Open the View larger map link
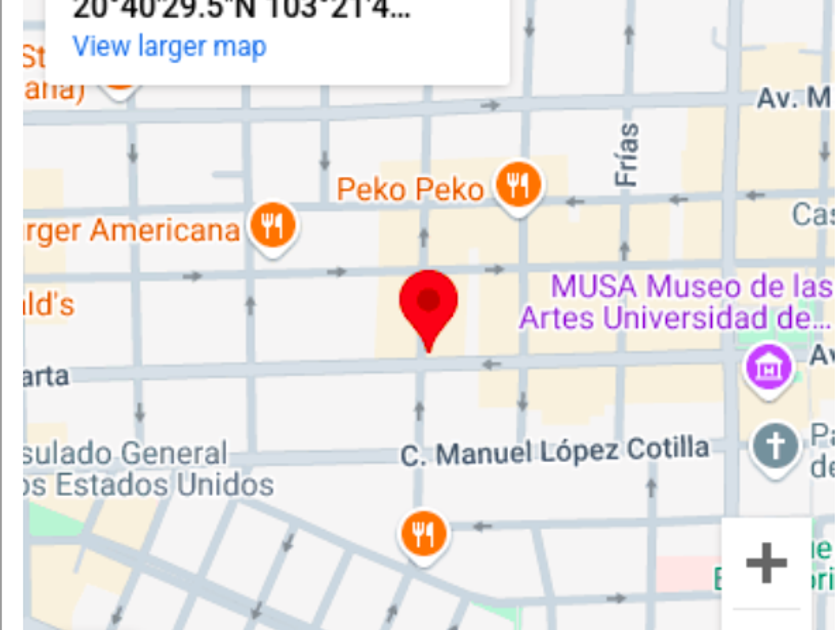The image size is (840, 630). [169, 46]
